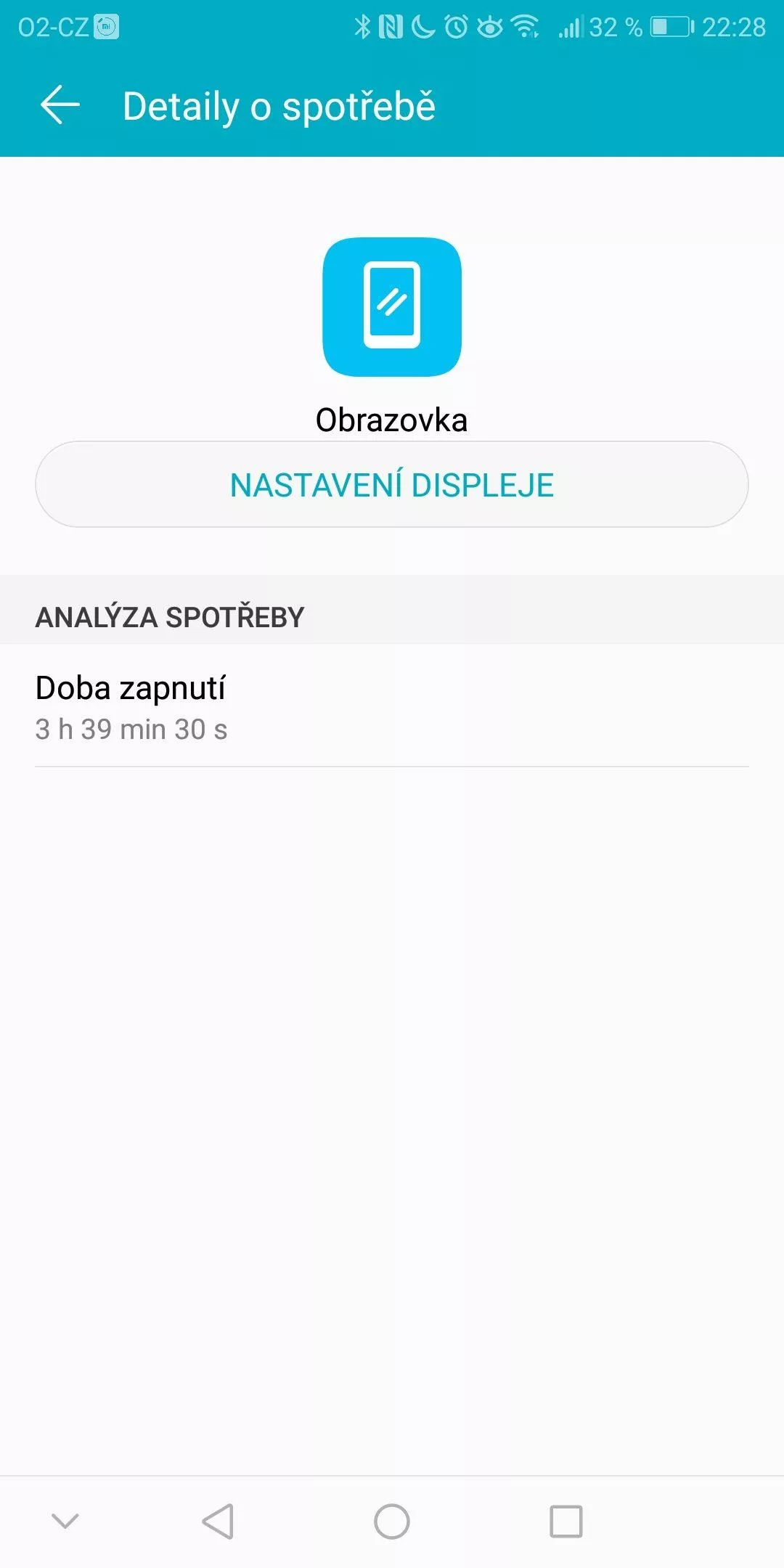Open recent apps with the square button
The image size is (784, 1568).
tap(566, 1522)
